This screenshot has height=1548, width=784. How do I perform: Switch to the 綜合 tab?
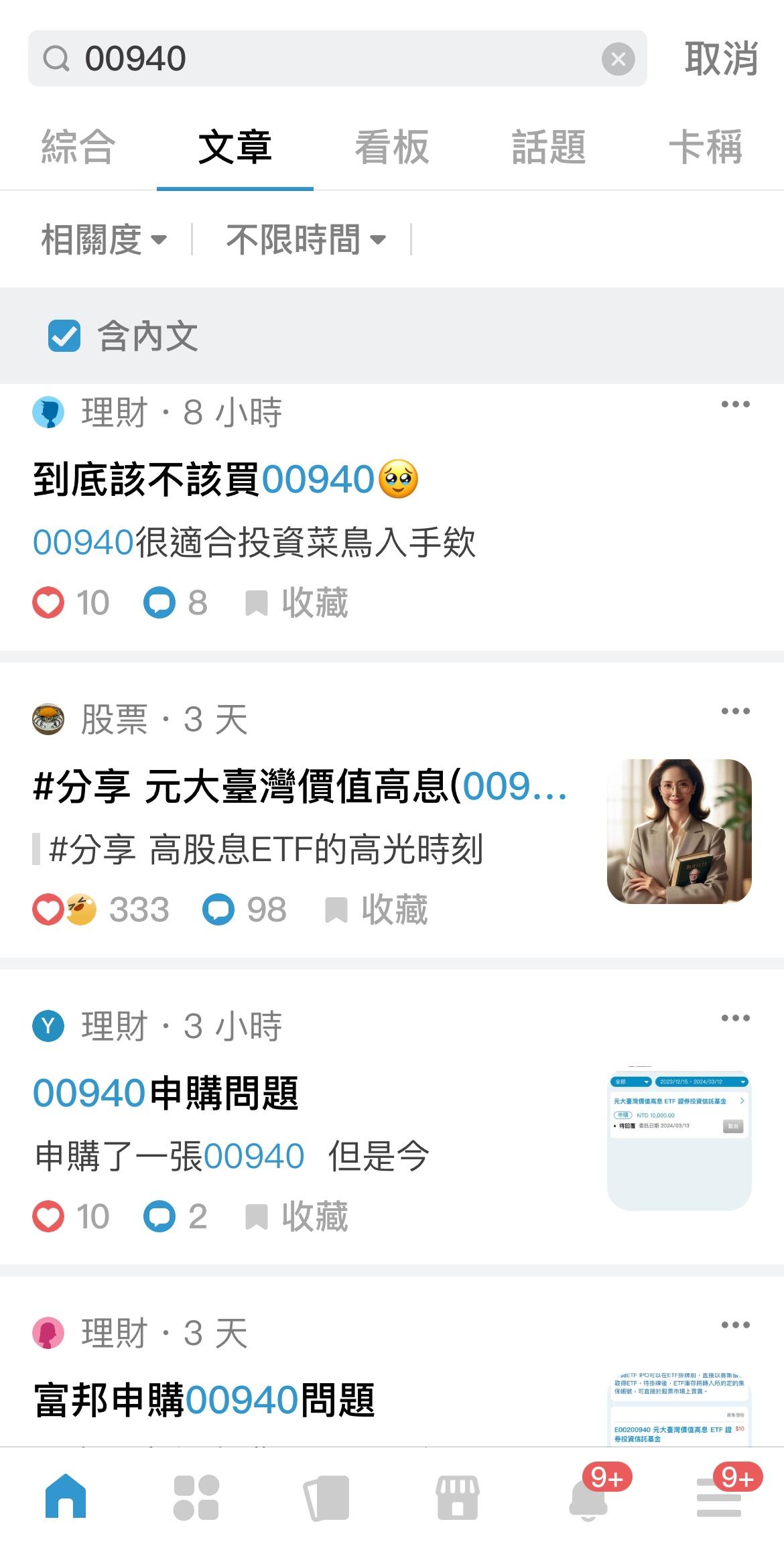[x=78, y=147]
